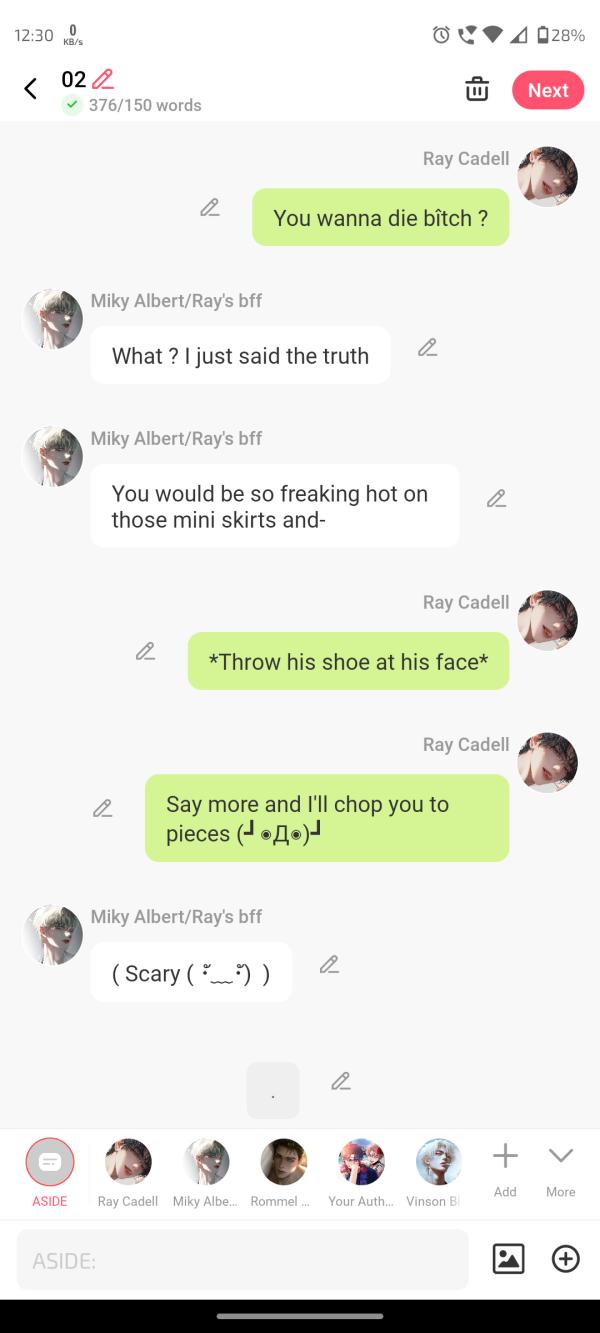This screenshot has height=1333, width=600.
Task: Go back using the arrow
Action: pos(30,89)
